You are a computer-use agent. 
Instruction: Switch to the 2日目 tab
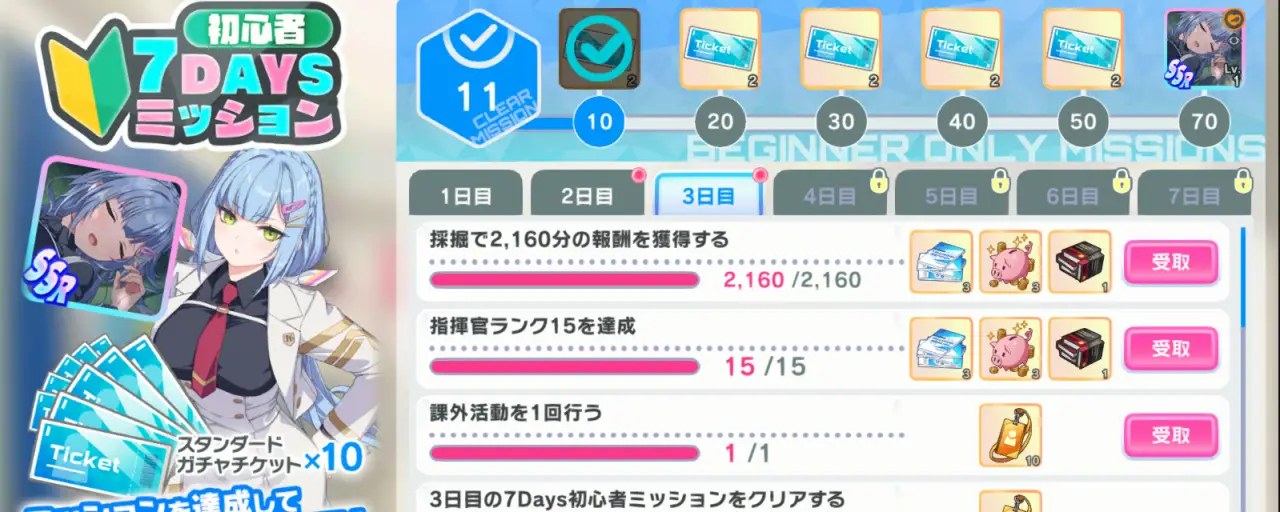coord(587,194)
